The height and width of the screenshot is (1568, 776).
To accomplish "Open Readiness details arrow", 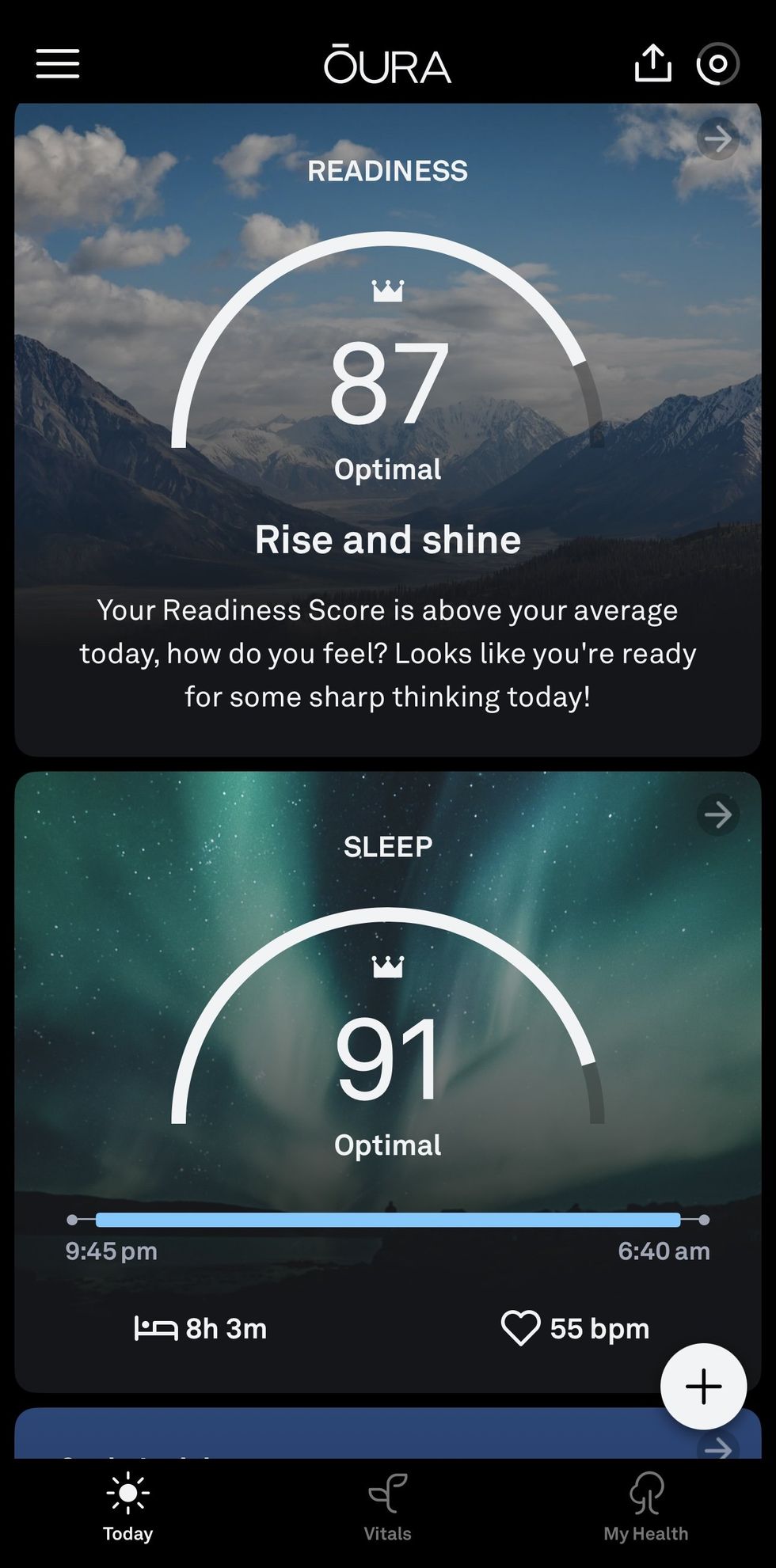I will point(717,139).
